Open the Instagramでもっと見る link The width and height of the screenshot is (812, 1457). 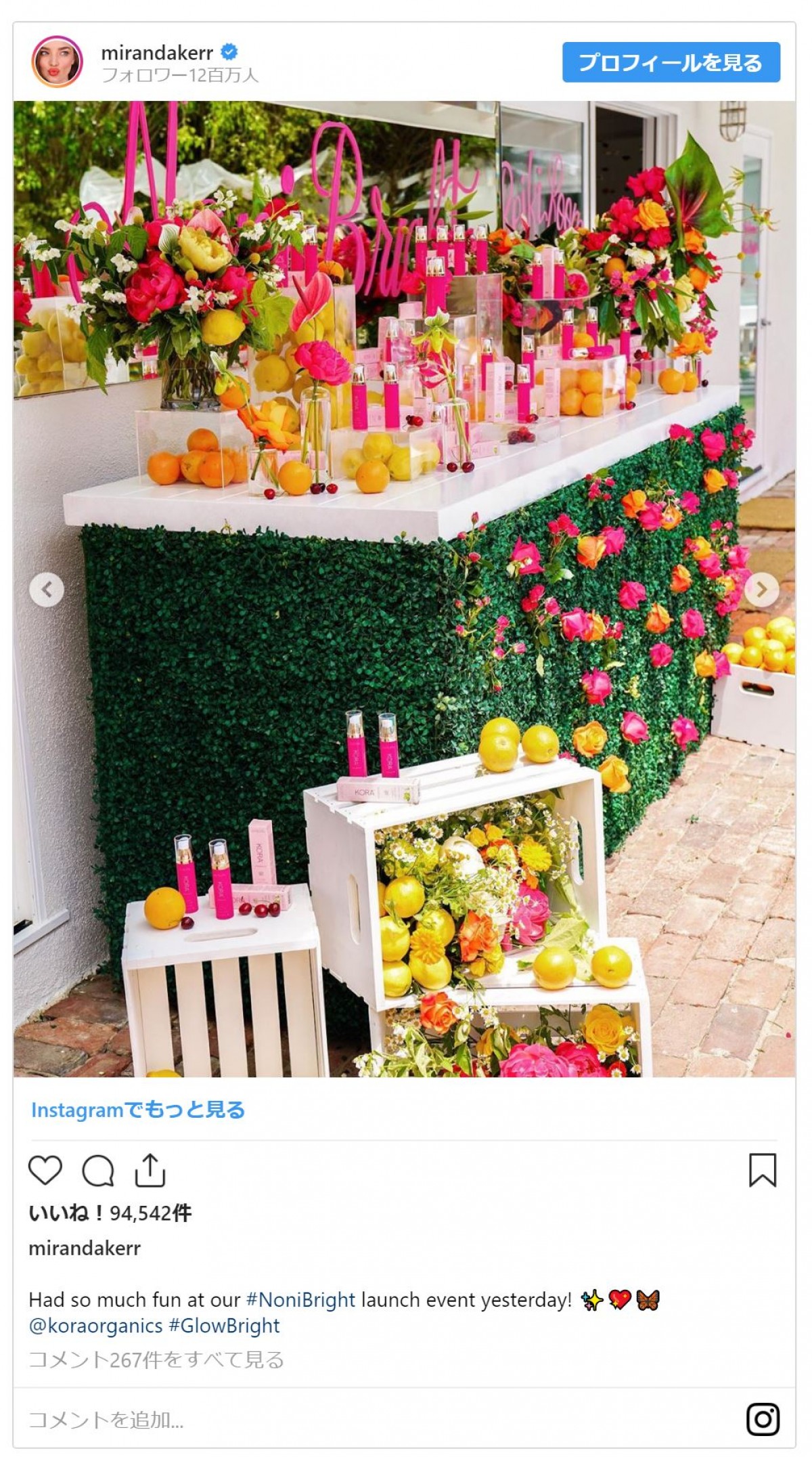138,1110
